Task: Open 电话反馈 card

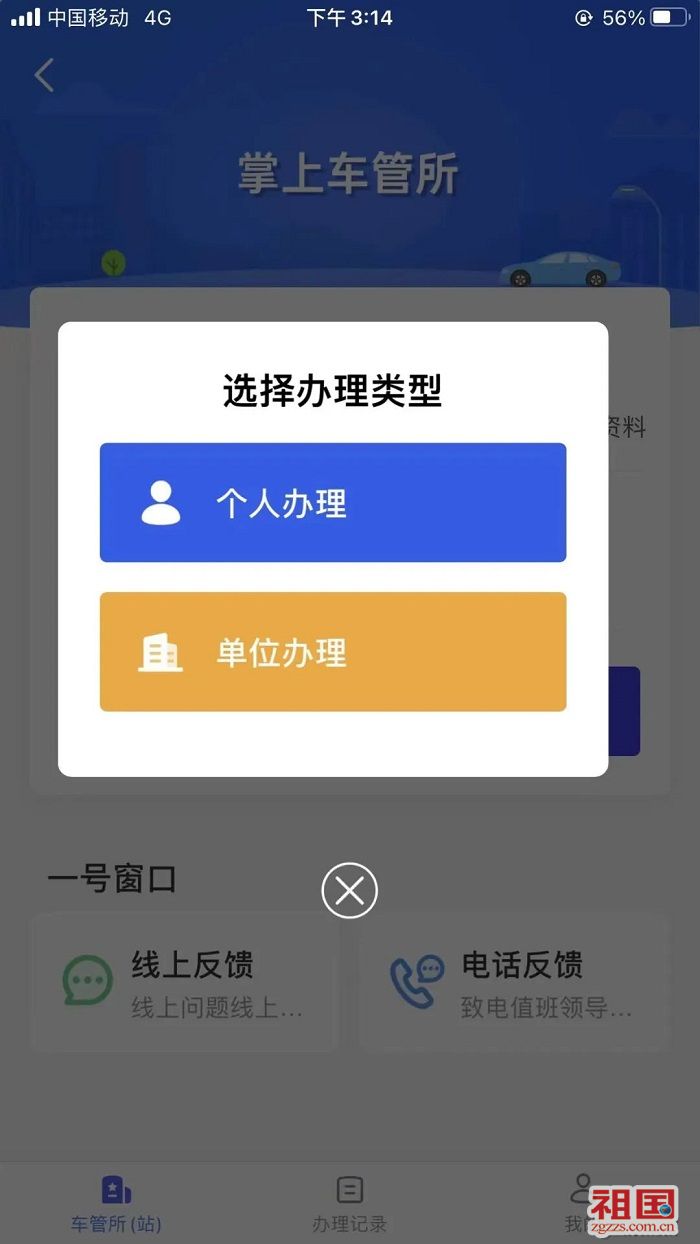Action: (x=513, y=982)
